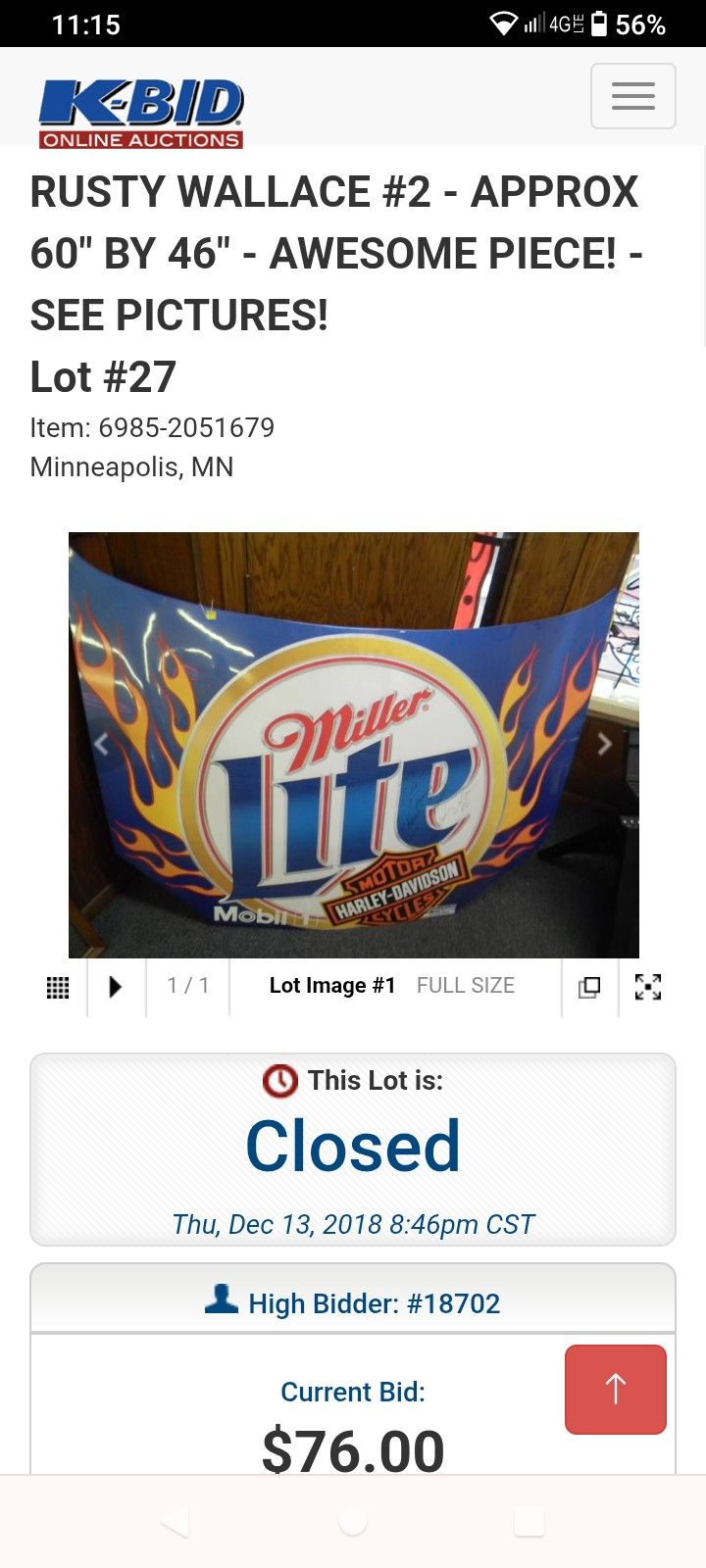Show the next lot image arrow
Viewport: 706px width, 1568px height.
coord(605,744)
